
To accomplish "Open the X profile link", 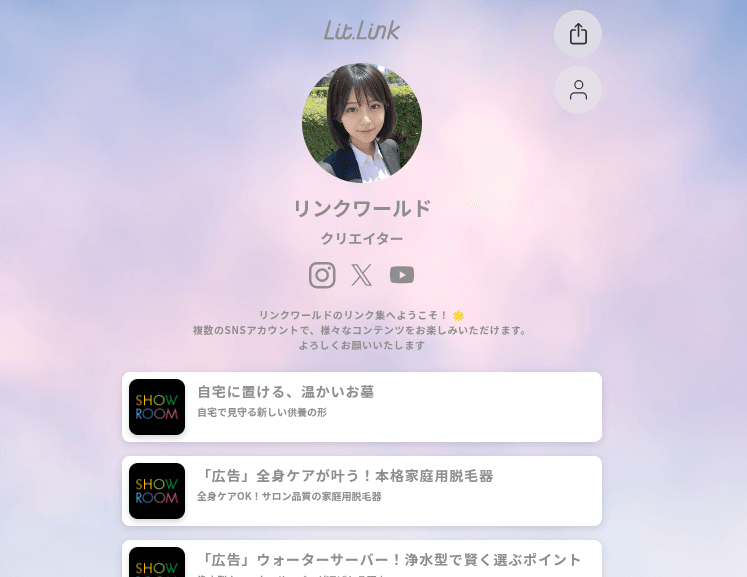I will pos(362,275).
